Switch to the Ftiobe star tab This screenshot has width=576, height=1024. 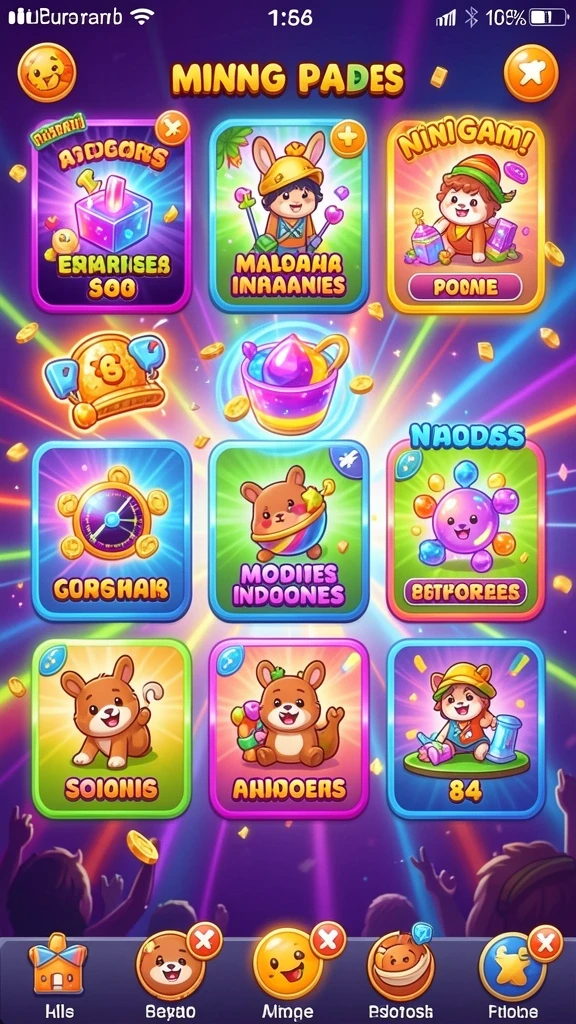click(513, 976)
